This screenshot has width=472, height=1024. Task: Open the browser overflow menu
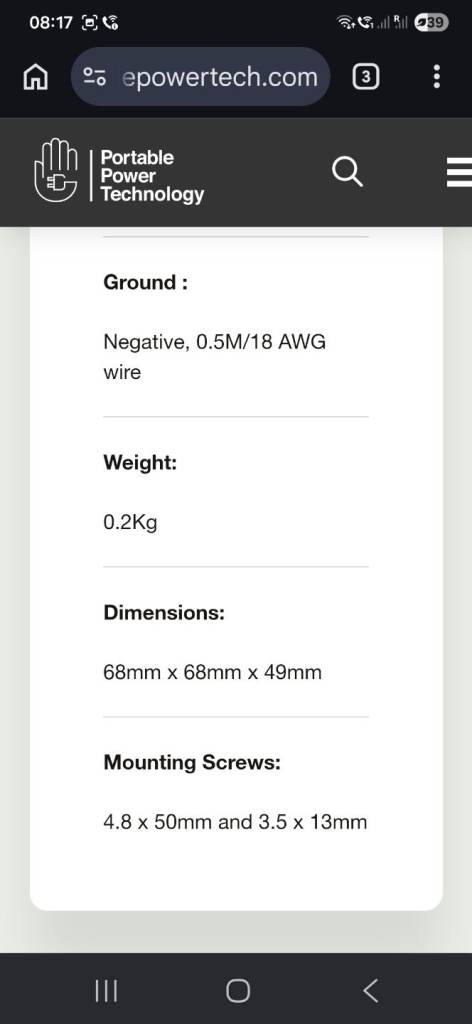(437, 77)
